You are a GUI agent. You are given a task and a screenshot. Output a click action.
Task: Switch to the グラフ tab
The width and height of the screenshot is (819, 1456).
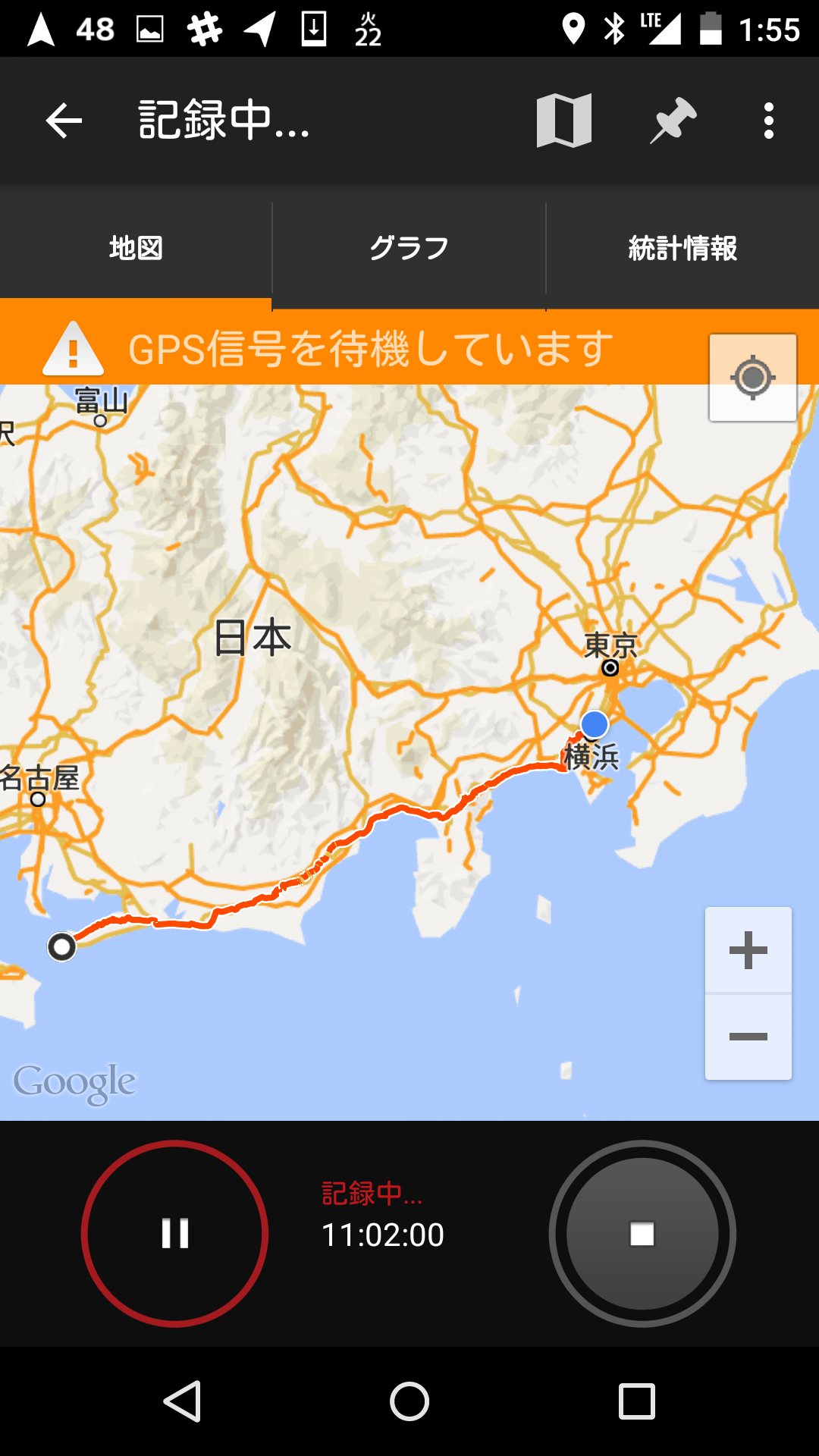coord(409,248)
